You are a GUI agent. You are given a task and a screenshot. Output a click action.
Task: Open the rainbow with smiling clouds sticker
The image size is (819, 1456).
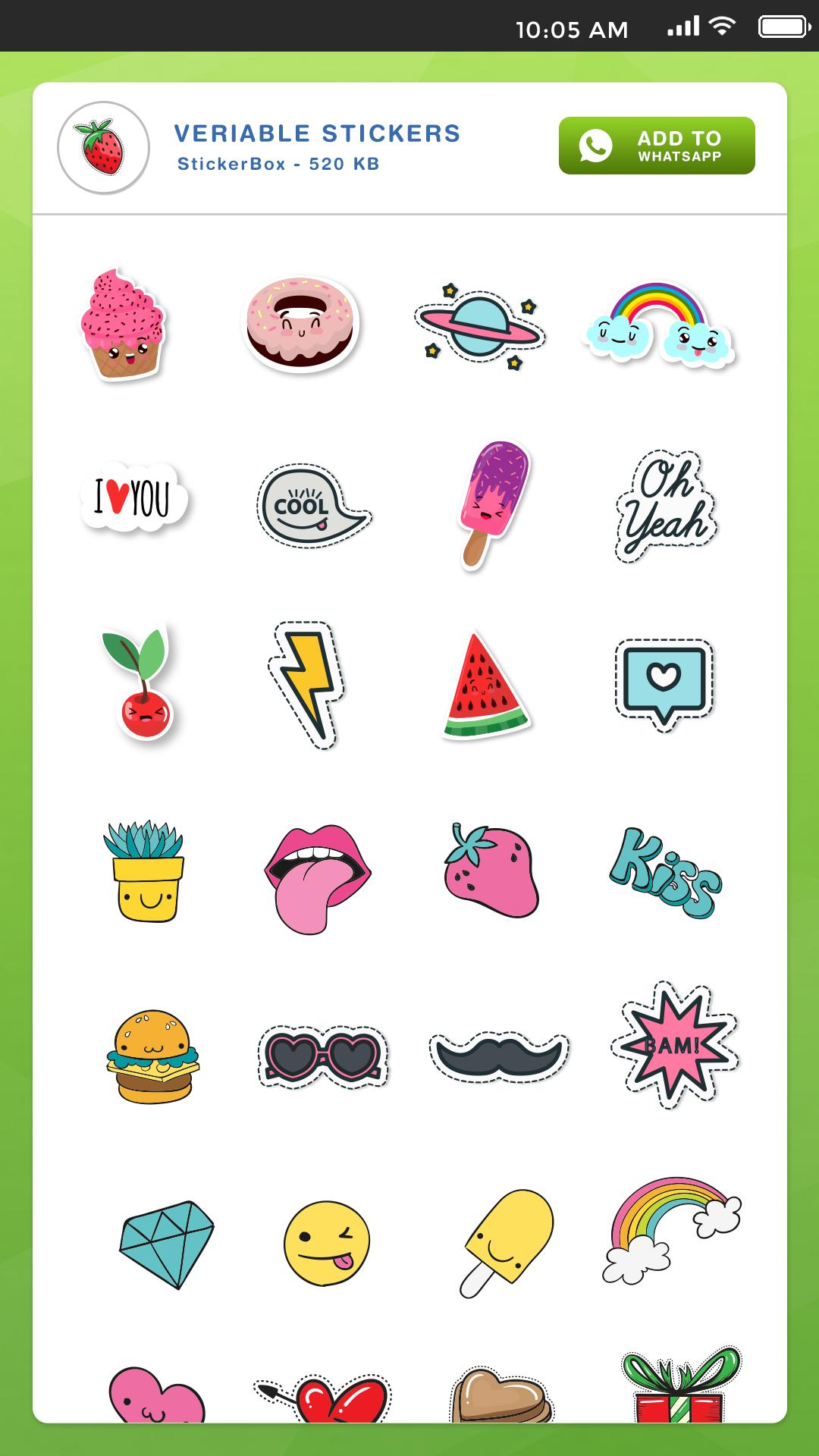(658, 326)
